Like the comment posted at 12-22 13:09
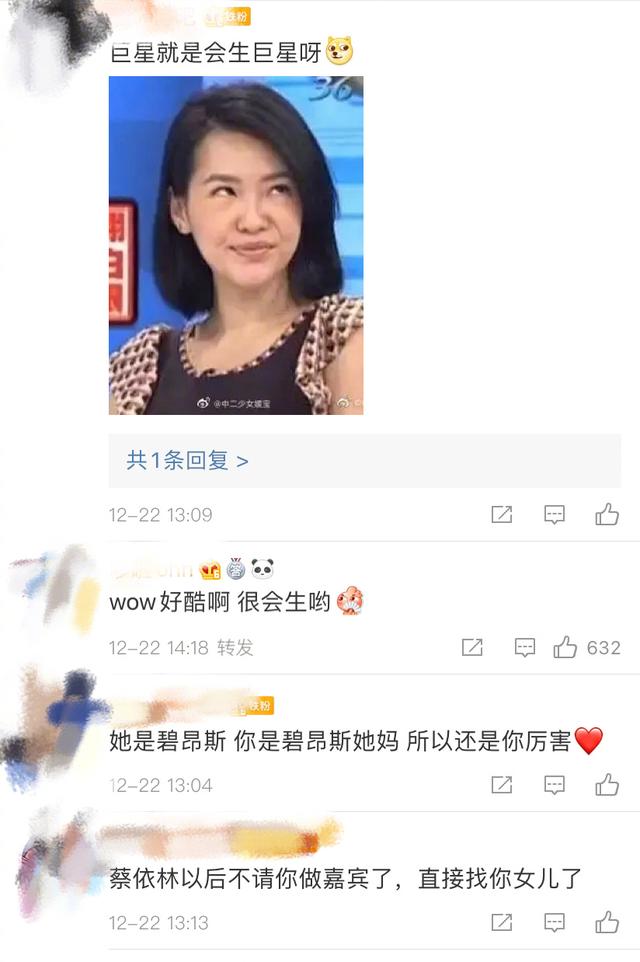This screenshot has height=962, width=640. coord(607,515)
